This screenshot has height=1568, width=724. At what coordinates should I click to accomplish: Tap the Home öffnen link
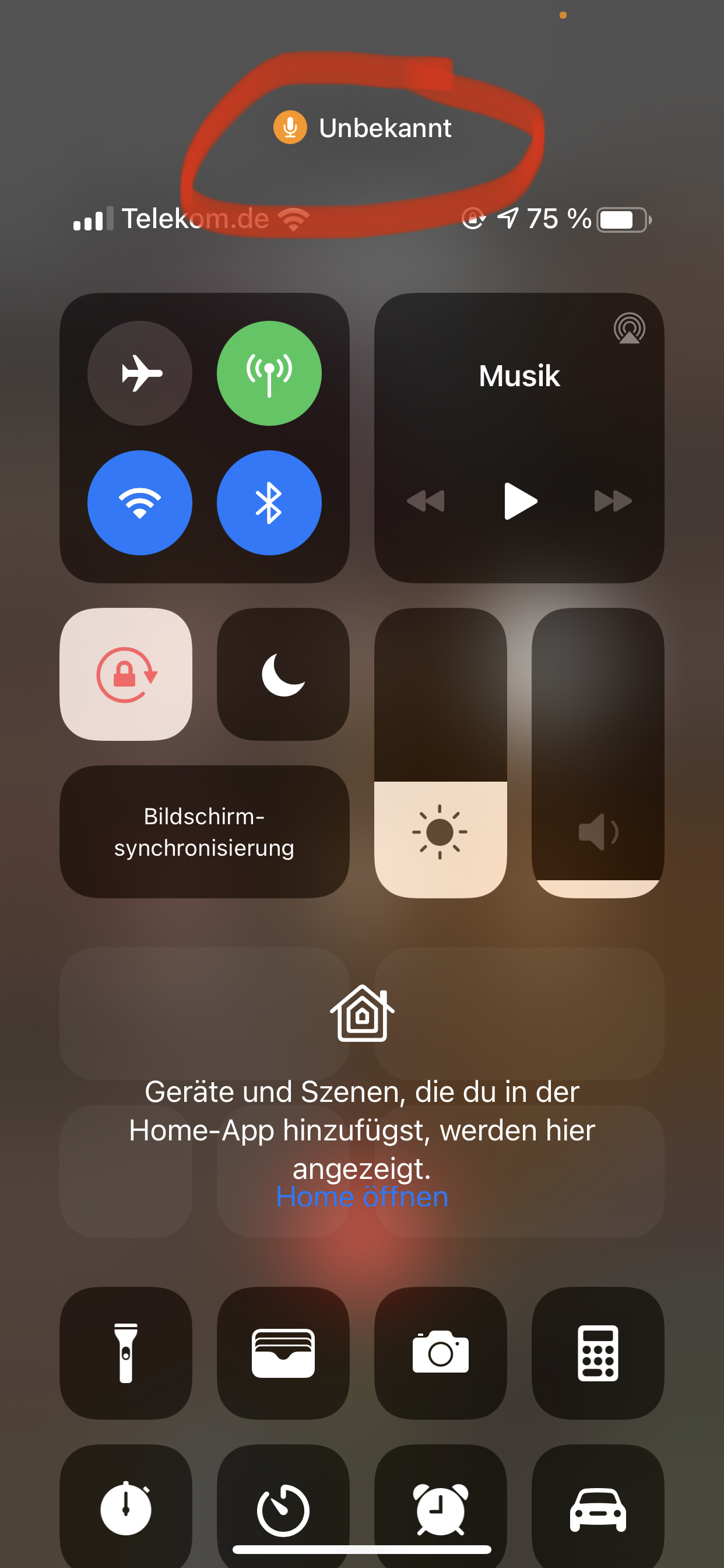tap(362, 1196)
